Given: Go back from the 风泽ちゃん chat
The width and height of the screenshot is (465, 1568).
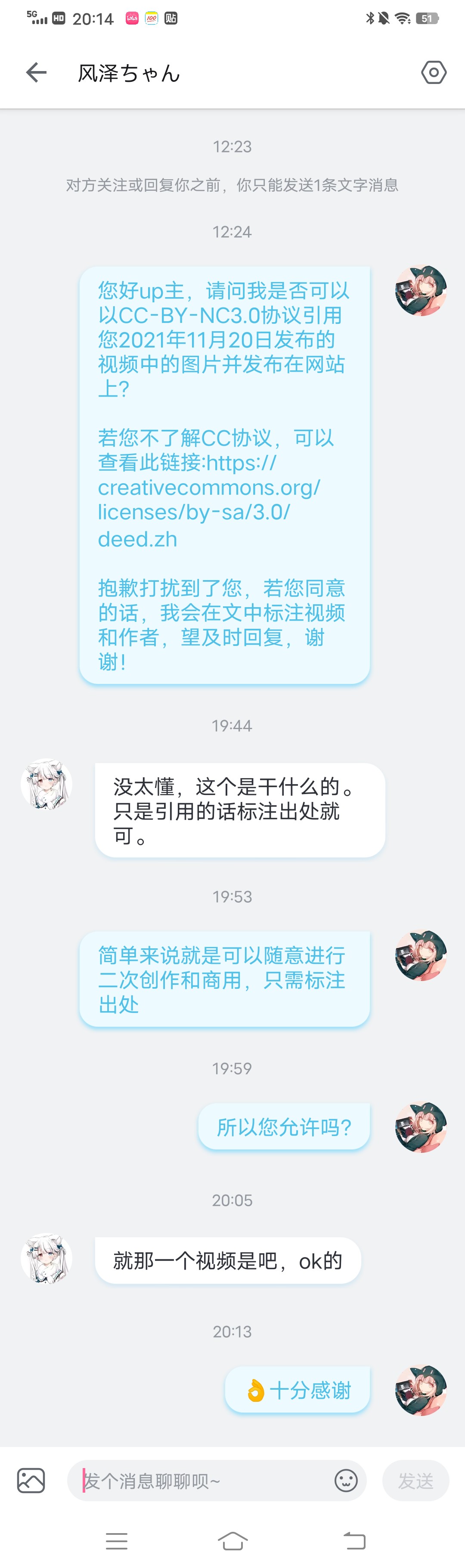Looking at the screenshot, I should click(37, 72).
